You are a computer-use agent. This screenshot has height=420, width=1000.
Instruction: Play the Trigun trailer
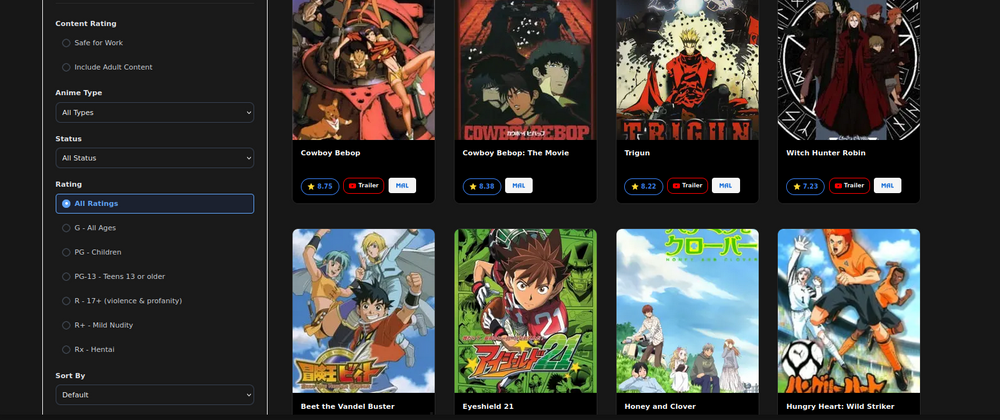pyautogui.click(x=688, y=185)
